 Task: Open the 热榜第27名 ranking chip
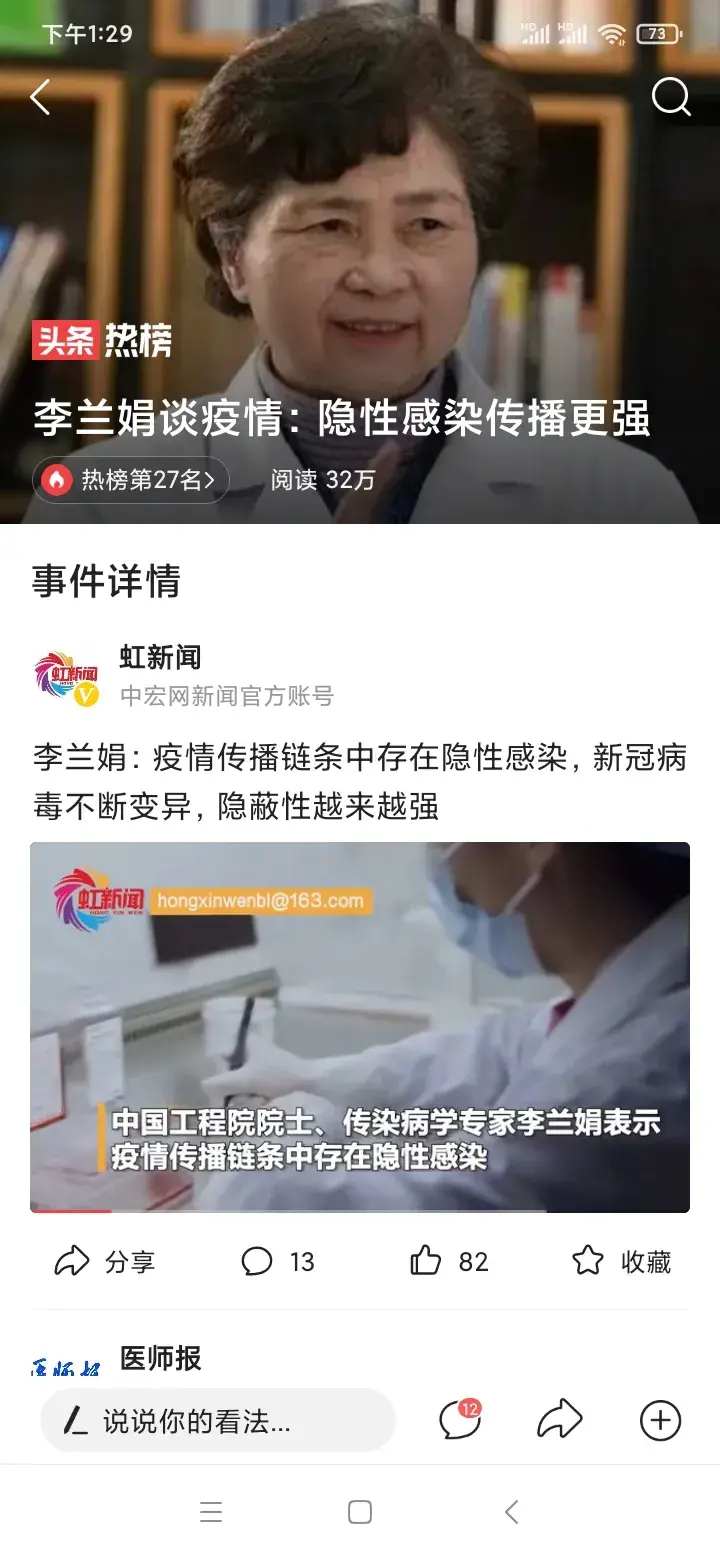tap(131, 480)
